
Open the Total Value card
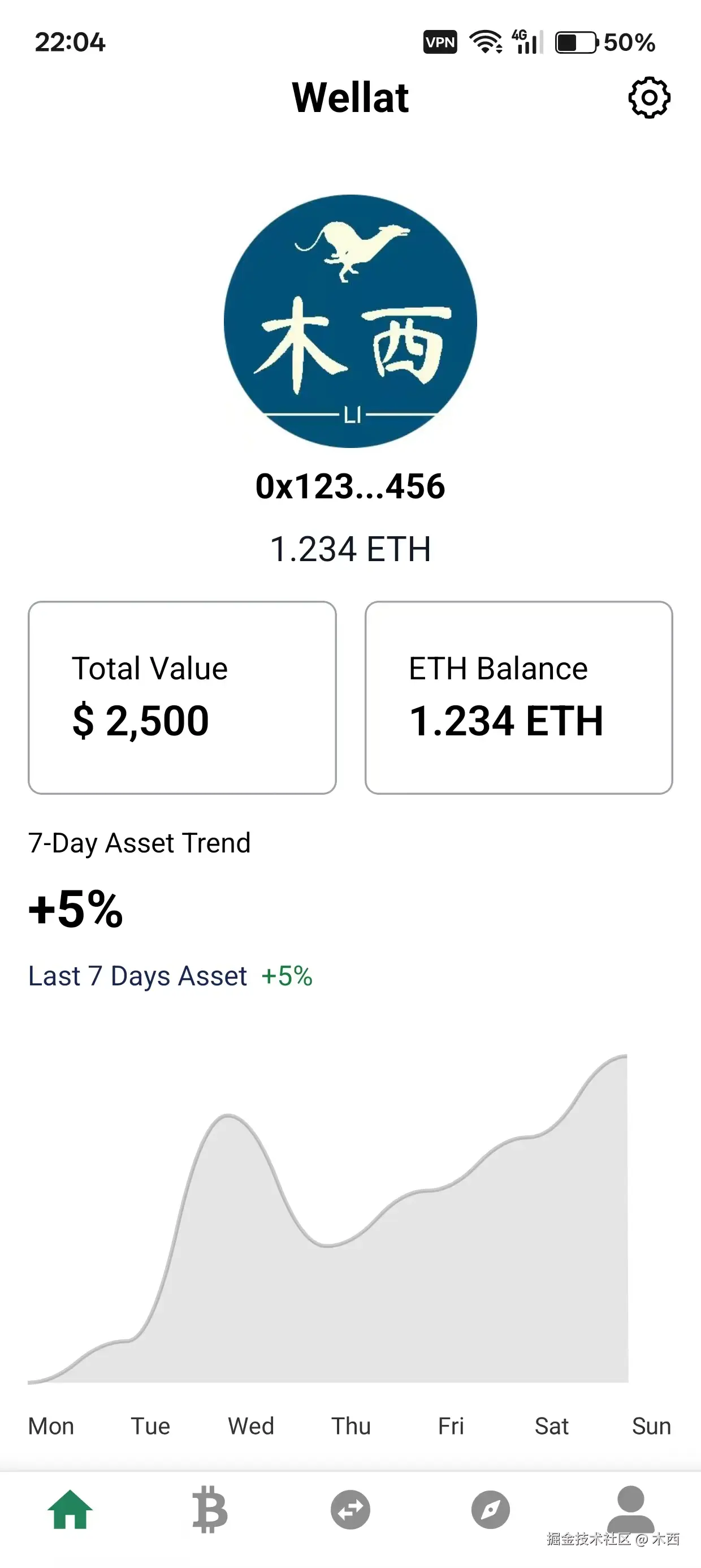point(182,697)
